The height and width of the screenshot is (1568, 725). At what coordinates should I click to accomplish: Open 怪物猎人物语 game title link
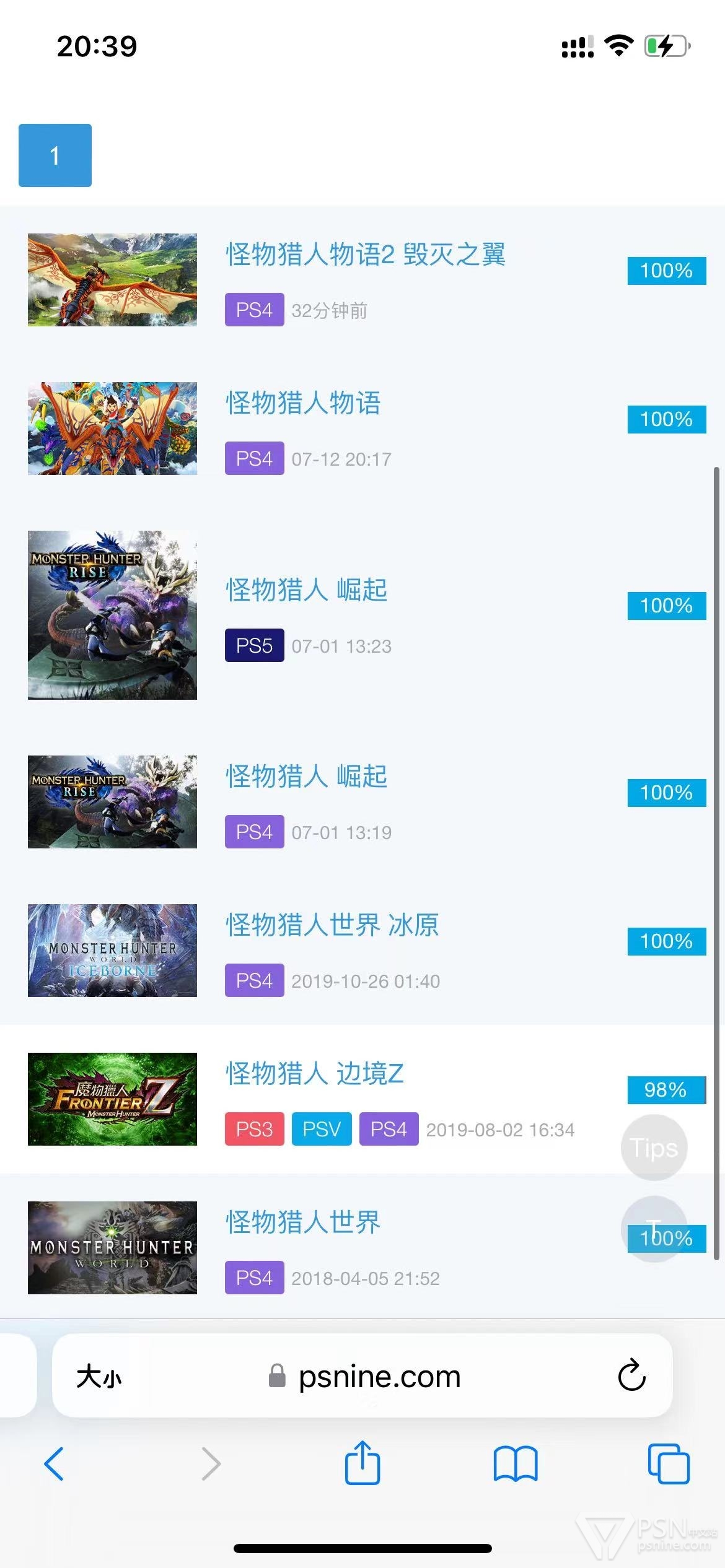pyautogui.click(x=303, y=403)
